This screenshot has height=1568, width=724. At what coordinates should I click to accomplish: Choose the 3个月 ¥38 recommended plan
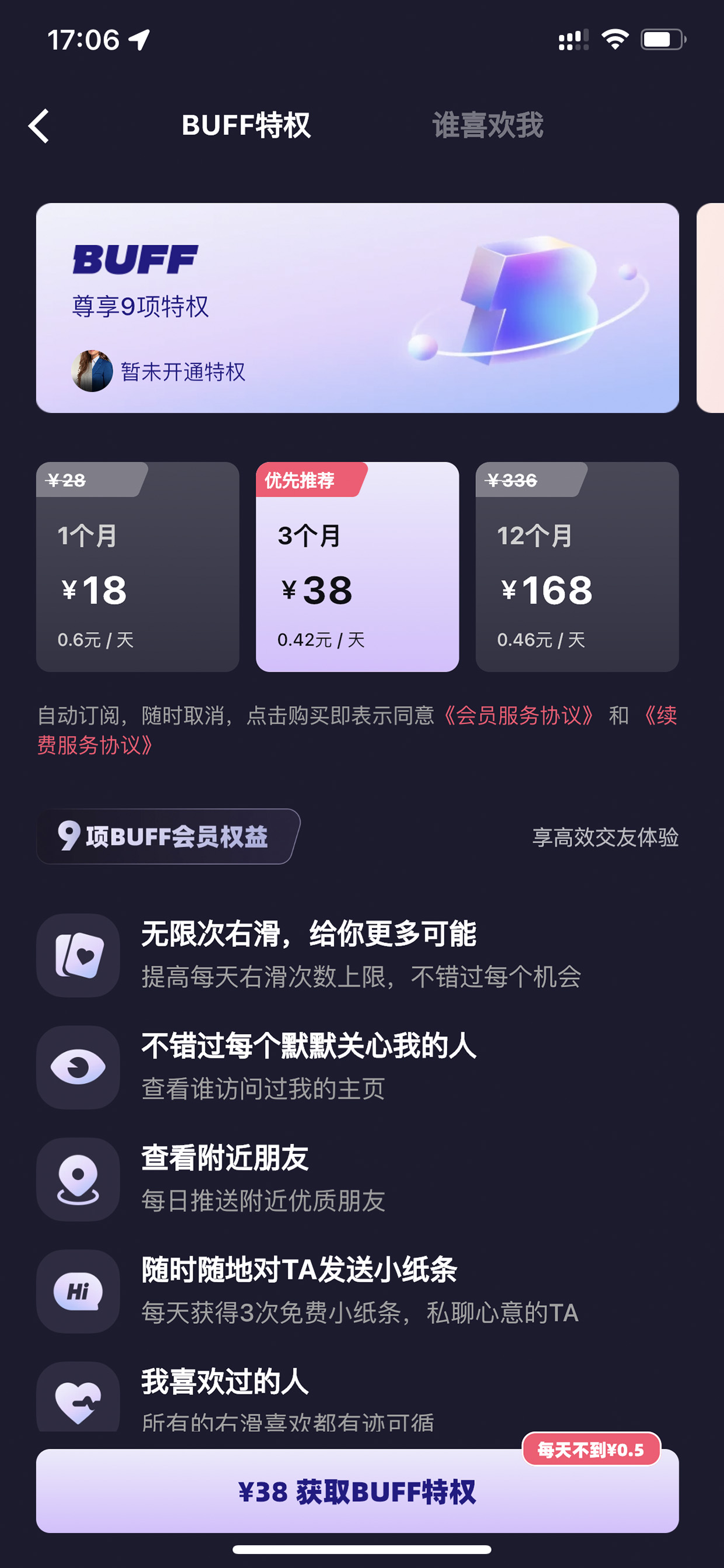point(357,567)
